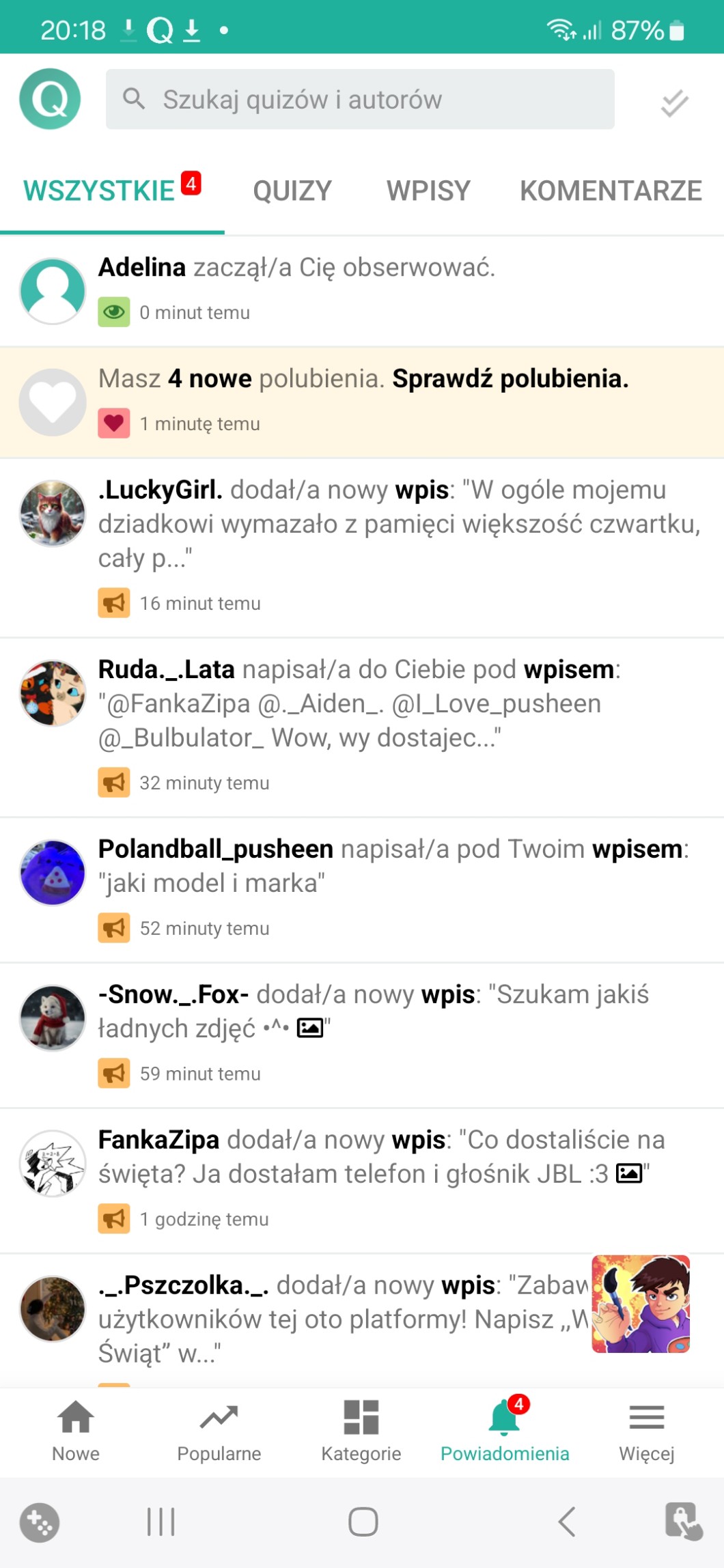Tap the search field for quizzes and authors
This screenshot has height=1568, width=724.
click(x=360, y=100)
